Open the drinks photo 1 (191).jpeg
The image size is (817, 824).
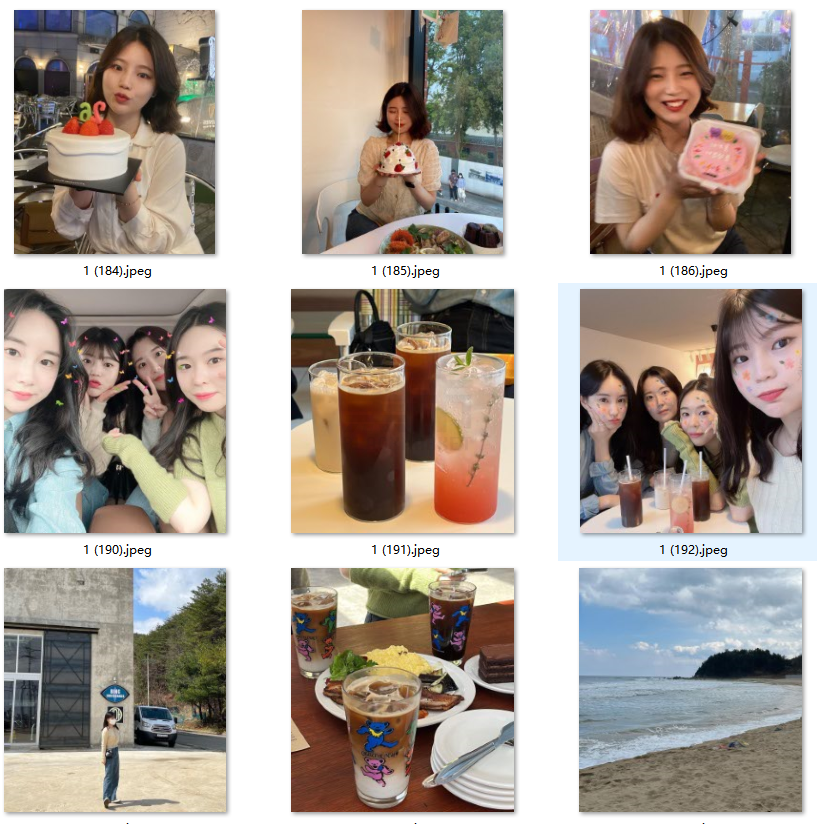pyautogui.click(x=403, y=411)
